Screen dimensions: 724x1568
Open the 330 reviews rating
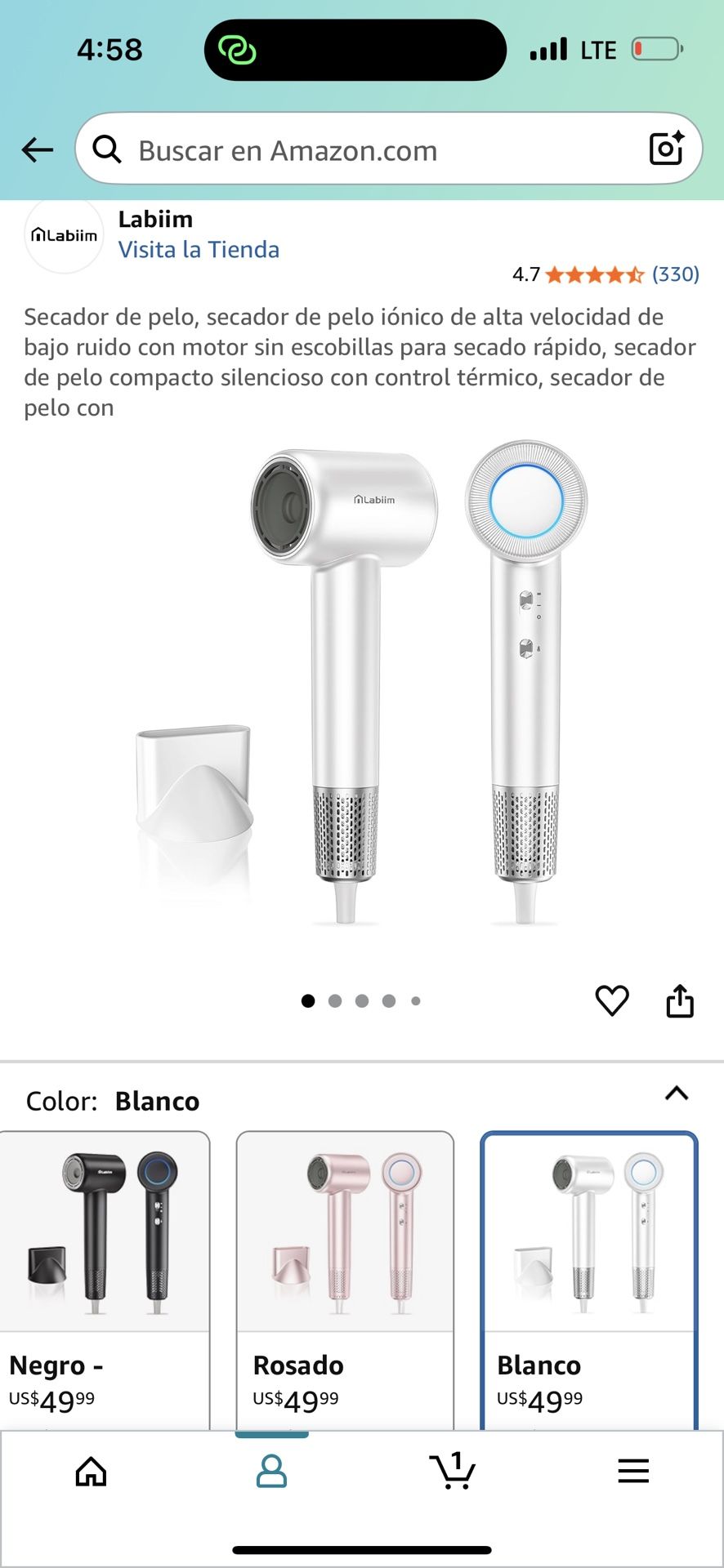pos(606,274)
